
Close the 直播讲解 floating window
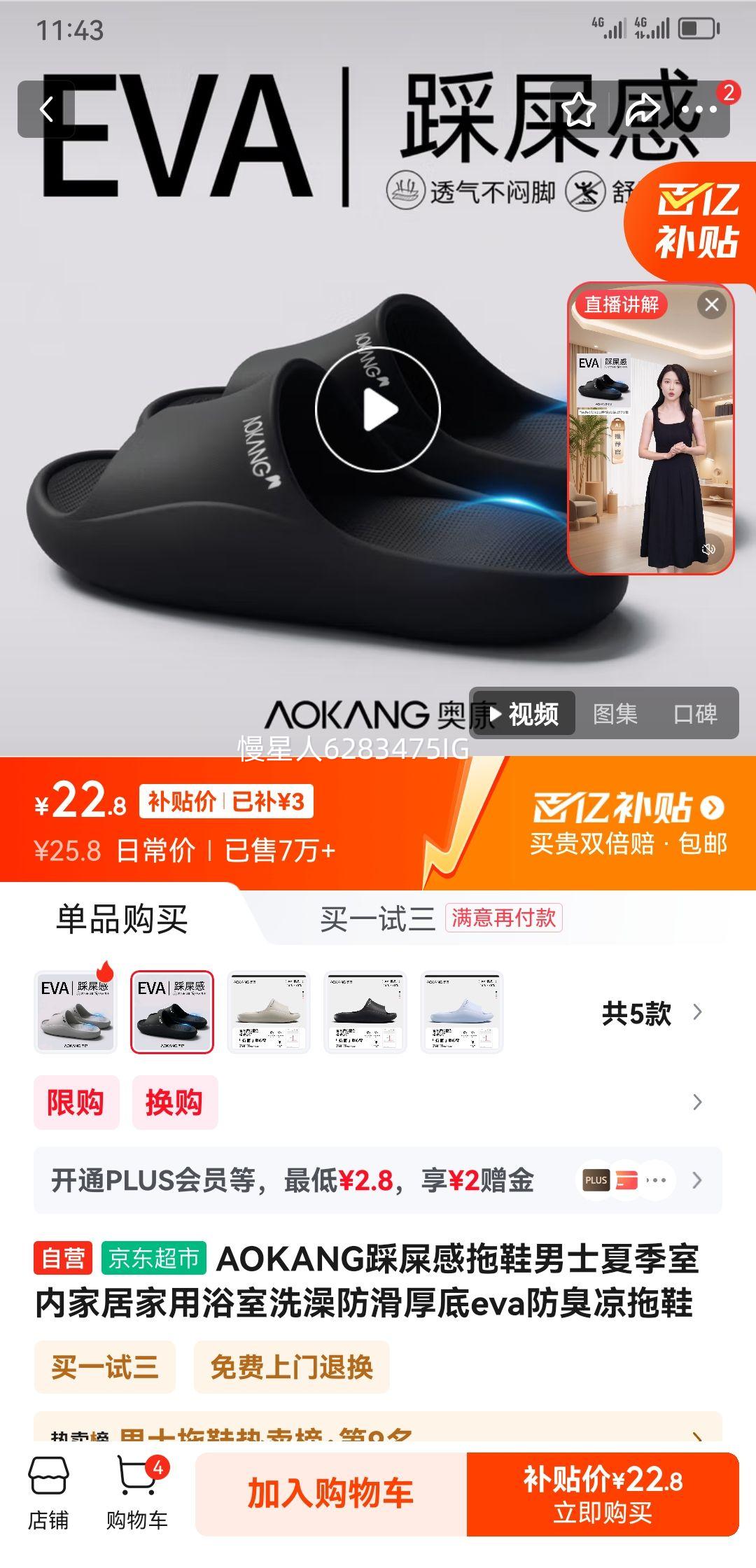712,305
